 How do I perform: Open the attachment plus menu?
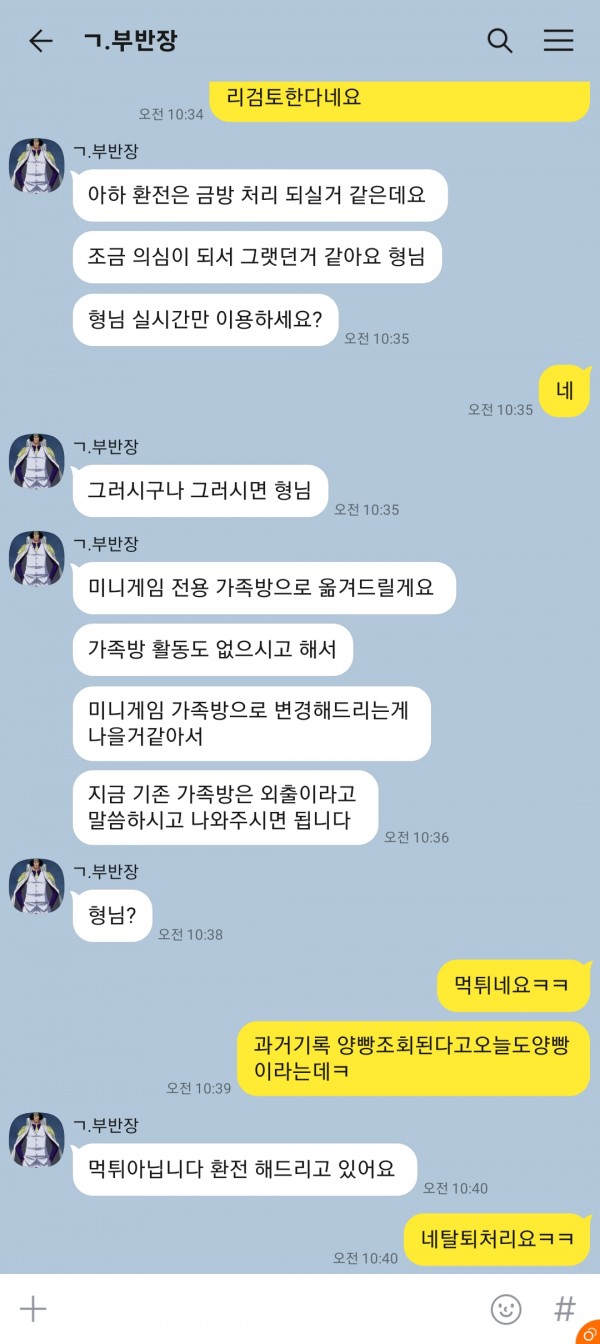pyautogui.click(x=33, y=1308)
